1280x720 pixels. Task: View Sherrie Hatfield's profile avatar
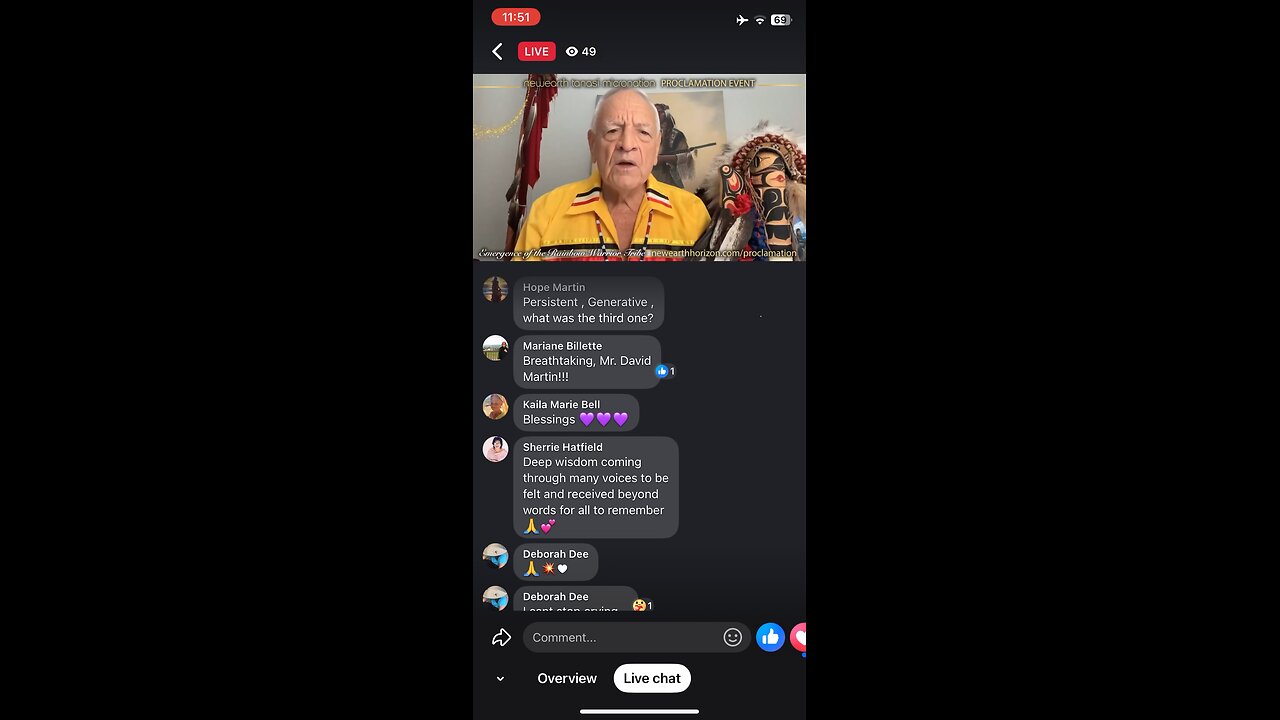[x=495, y=449]
